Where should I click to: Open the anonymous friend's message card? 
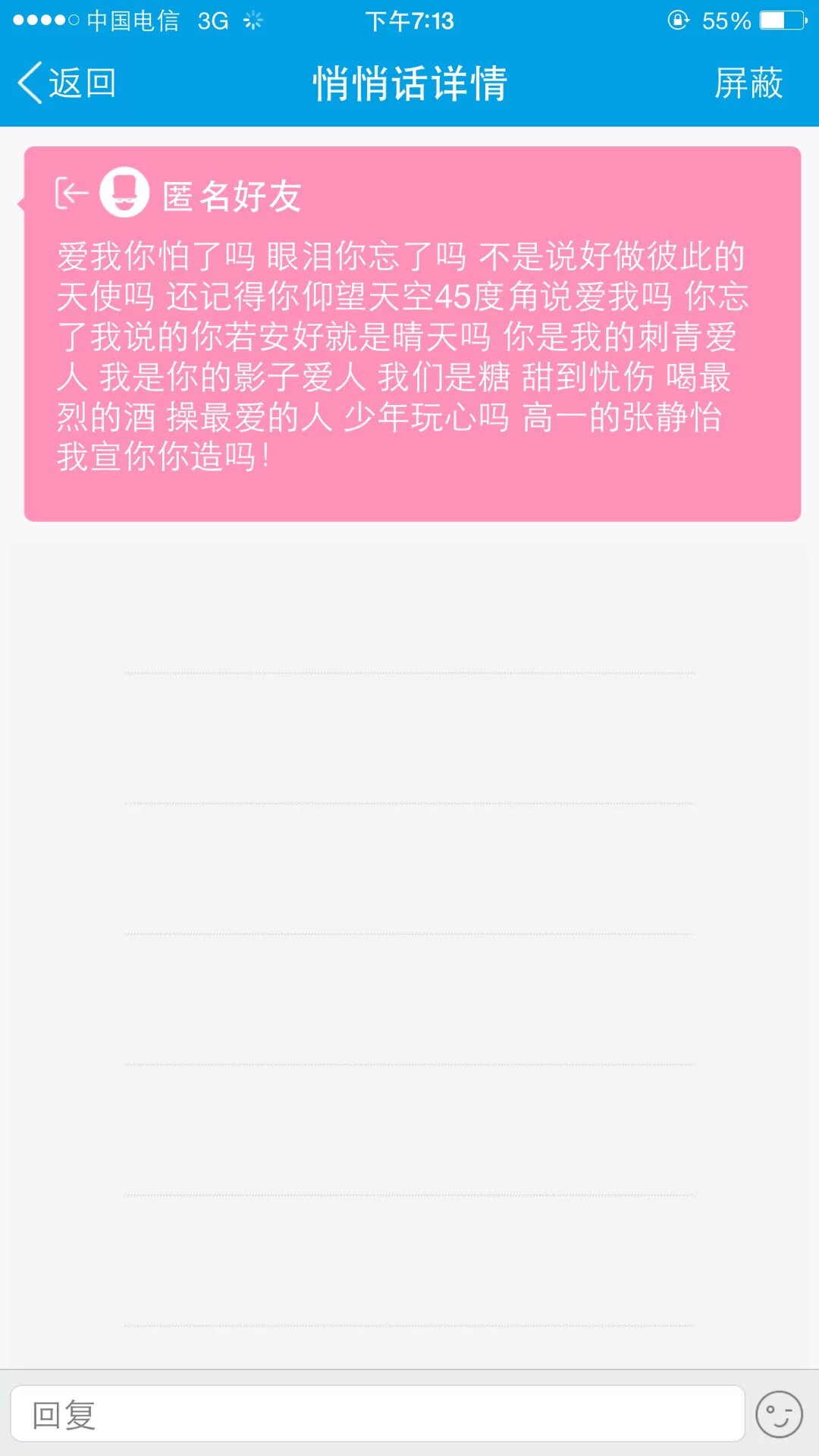pyautogui.click(x=412, y=334)
